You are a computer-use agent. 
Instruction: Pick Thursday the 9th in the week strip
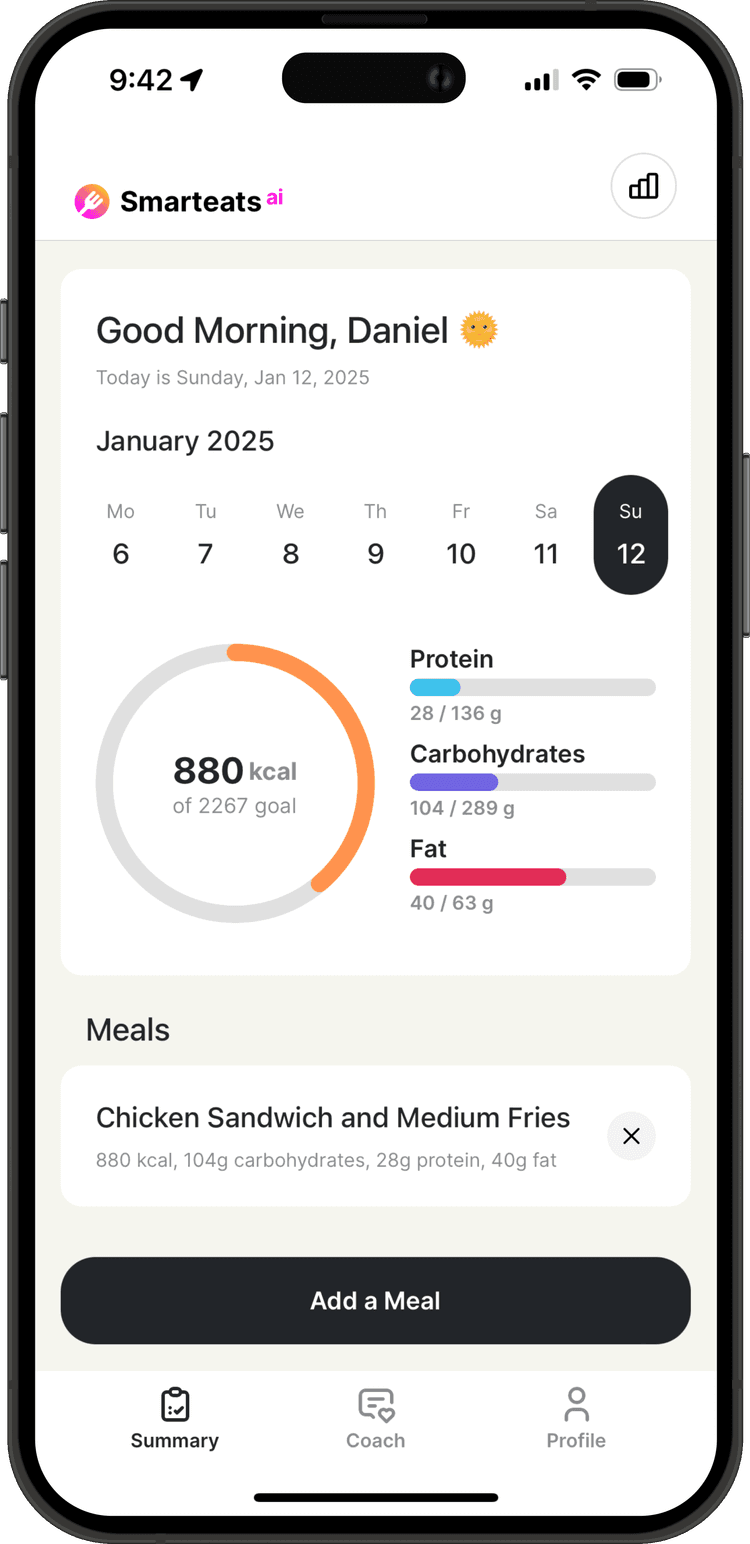pyautogui.click(x=375, y=535)
